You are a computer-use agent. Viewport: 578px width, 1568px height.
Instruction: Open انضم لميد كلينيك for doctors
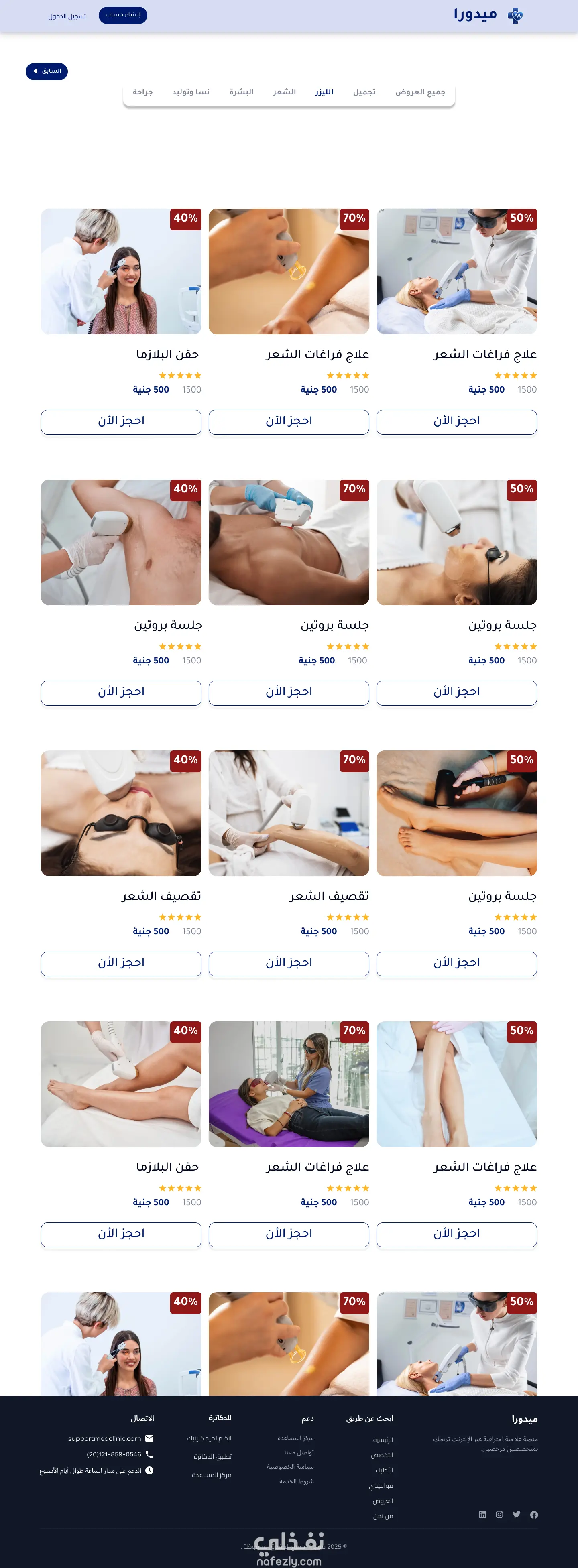click(209, 1438)
